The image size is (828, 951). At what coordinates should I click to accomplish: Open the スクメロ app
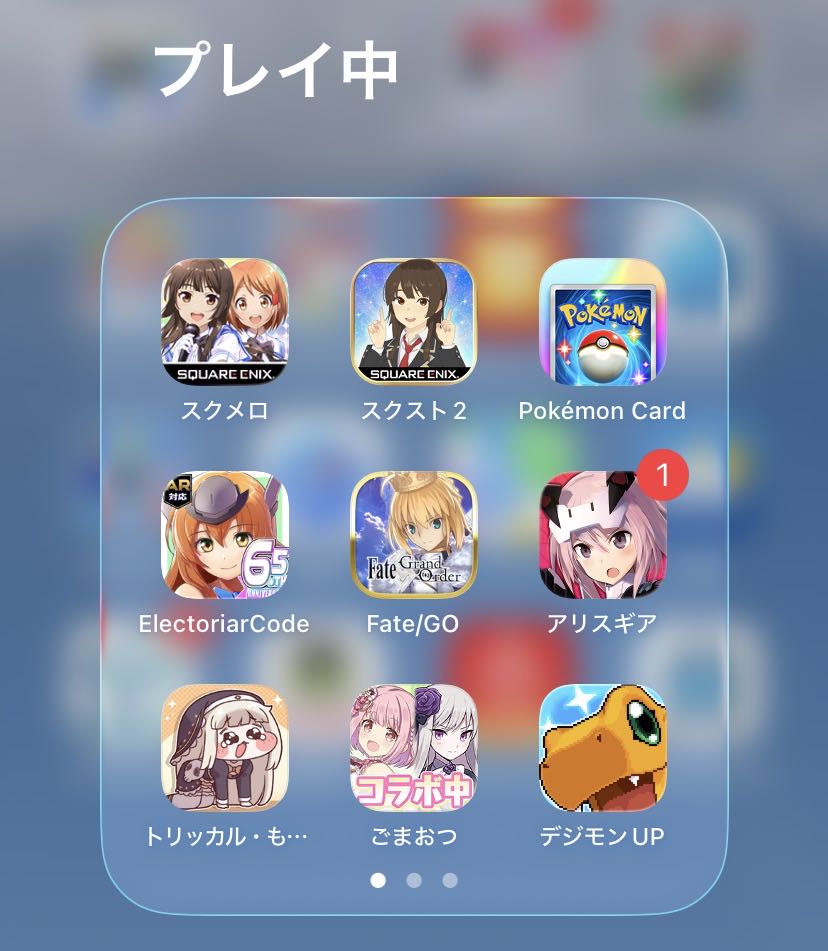coord(224,322)
